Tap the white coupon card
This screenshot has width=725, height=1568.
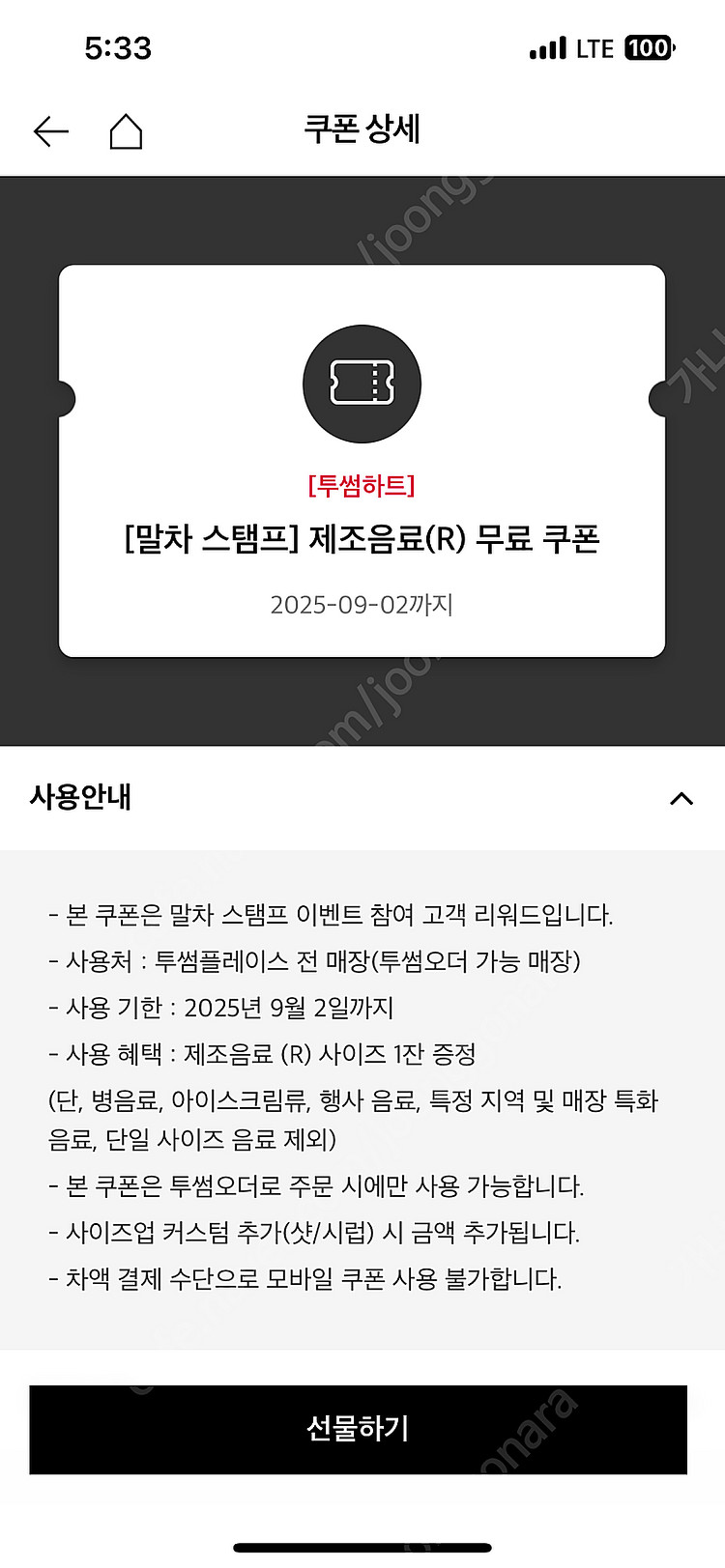(x=361, y=456)
